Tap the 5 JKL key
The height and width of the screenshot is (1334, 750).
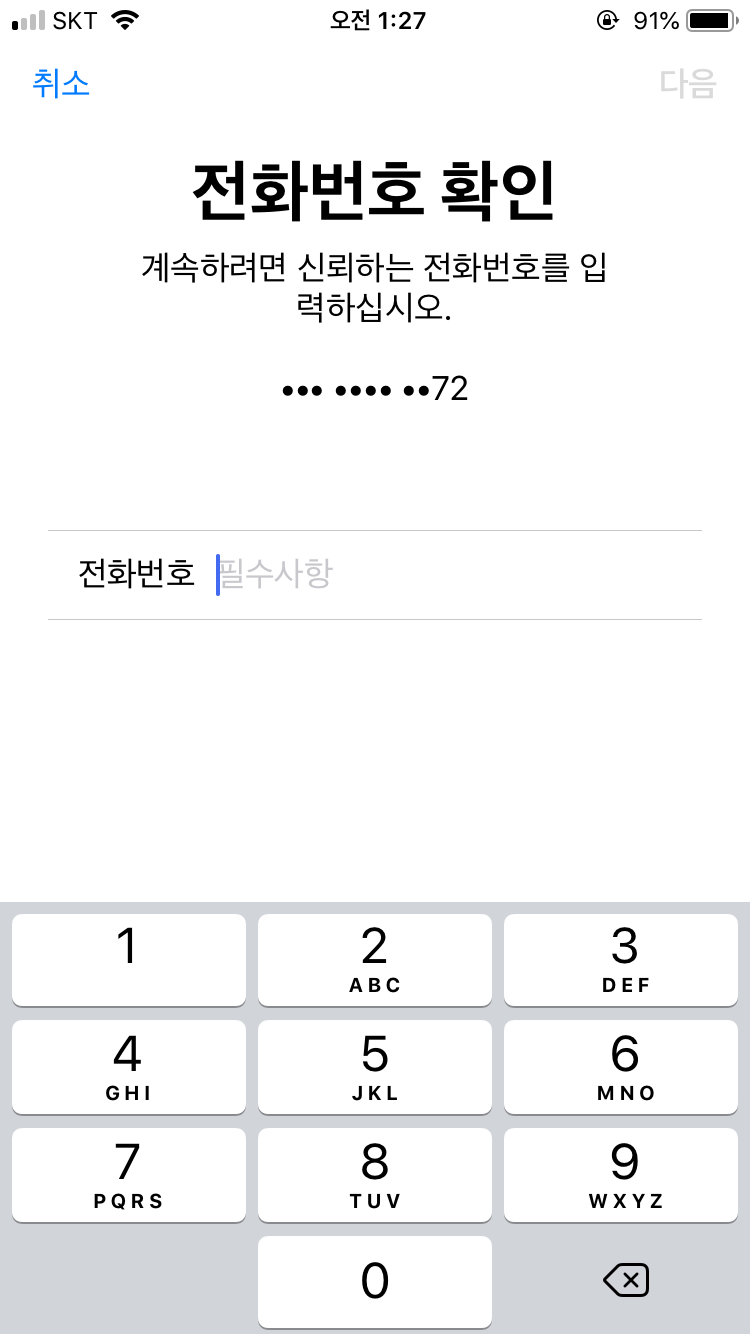(374, 1066)
